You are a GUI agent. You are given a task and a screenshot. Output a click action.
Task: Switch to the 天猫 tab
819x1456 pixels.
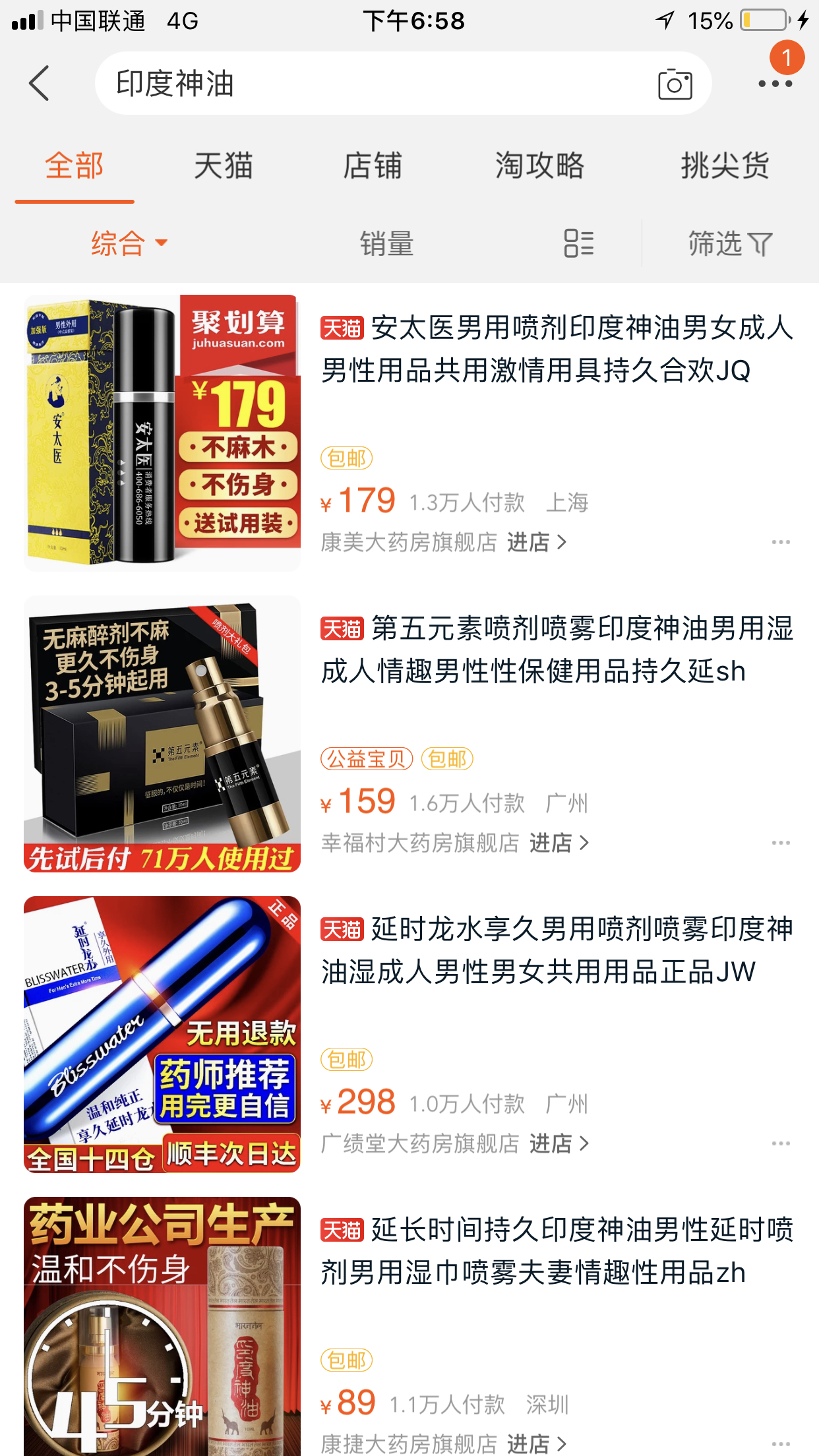click(224, 166)
